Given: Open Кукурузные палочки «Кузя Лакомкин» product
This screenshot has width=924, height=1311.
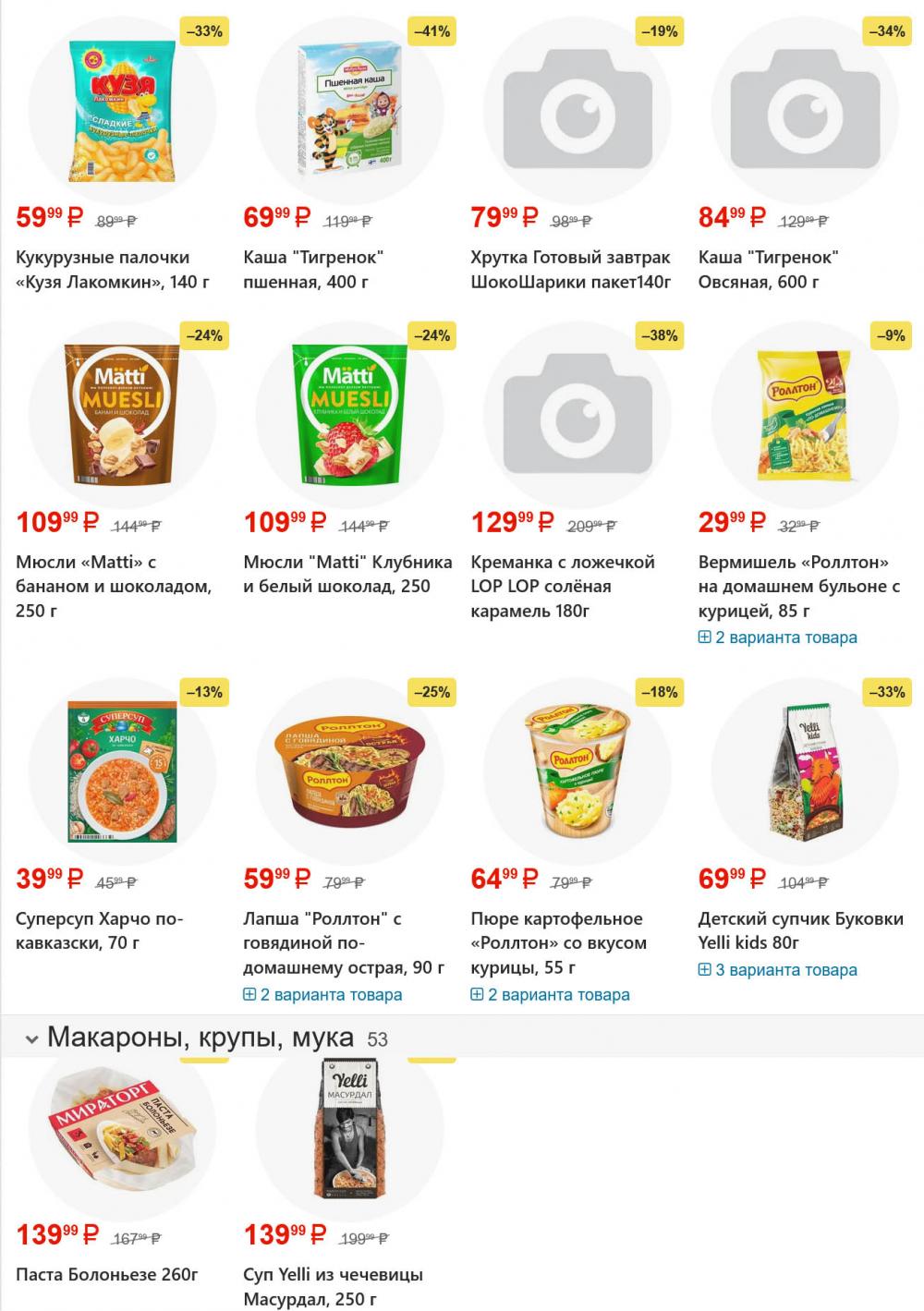Looking at the screenshot, I should (x=103, y=269).
